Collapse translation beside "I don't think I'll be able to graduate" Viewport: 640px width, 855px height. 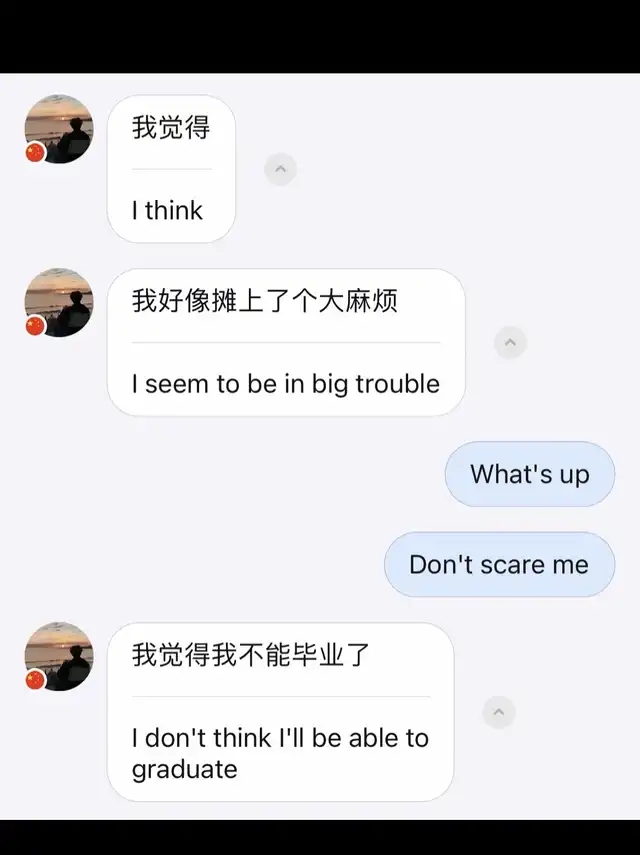point(498,712)
